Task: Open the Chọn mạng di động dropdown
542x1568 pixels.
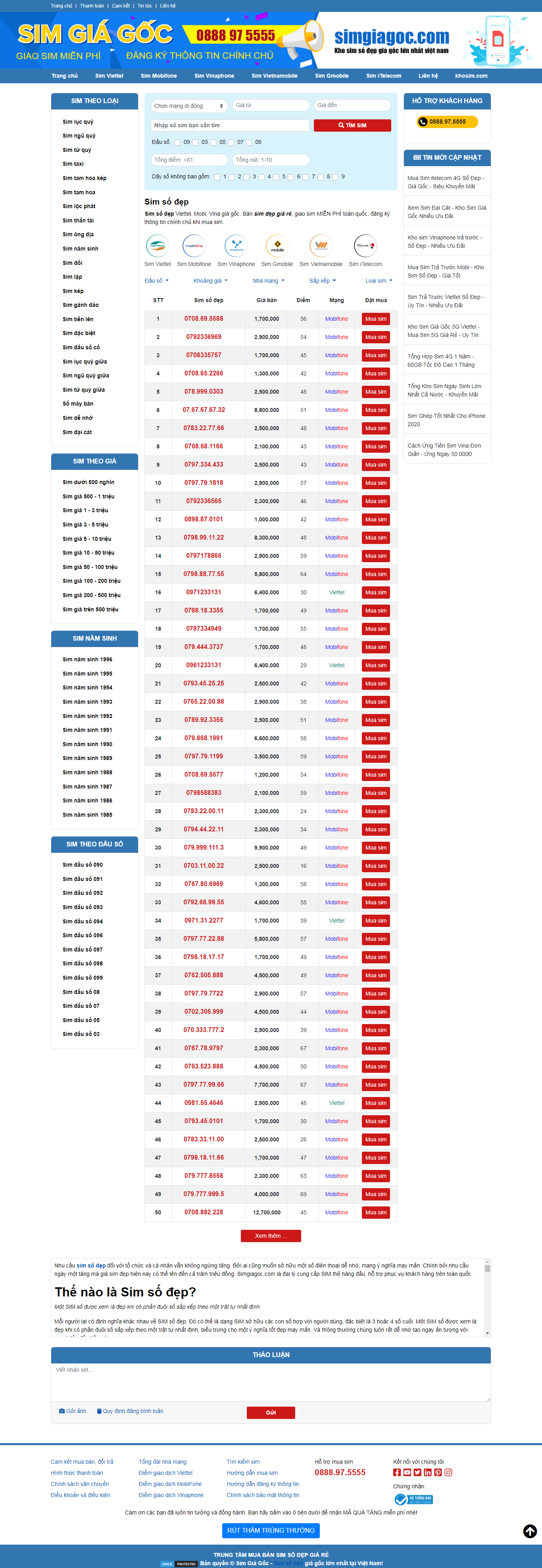Action: 189,106
